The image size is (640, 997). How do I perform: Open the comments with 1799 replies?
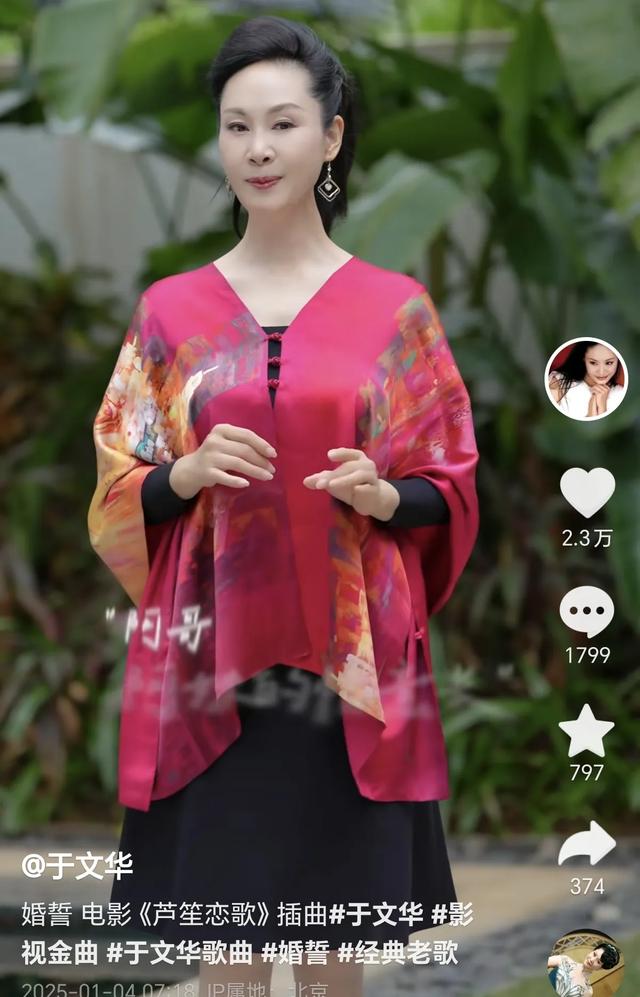pos(586,612)
